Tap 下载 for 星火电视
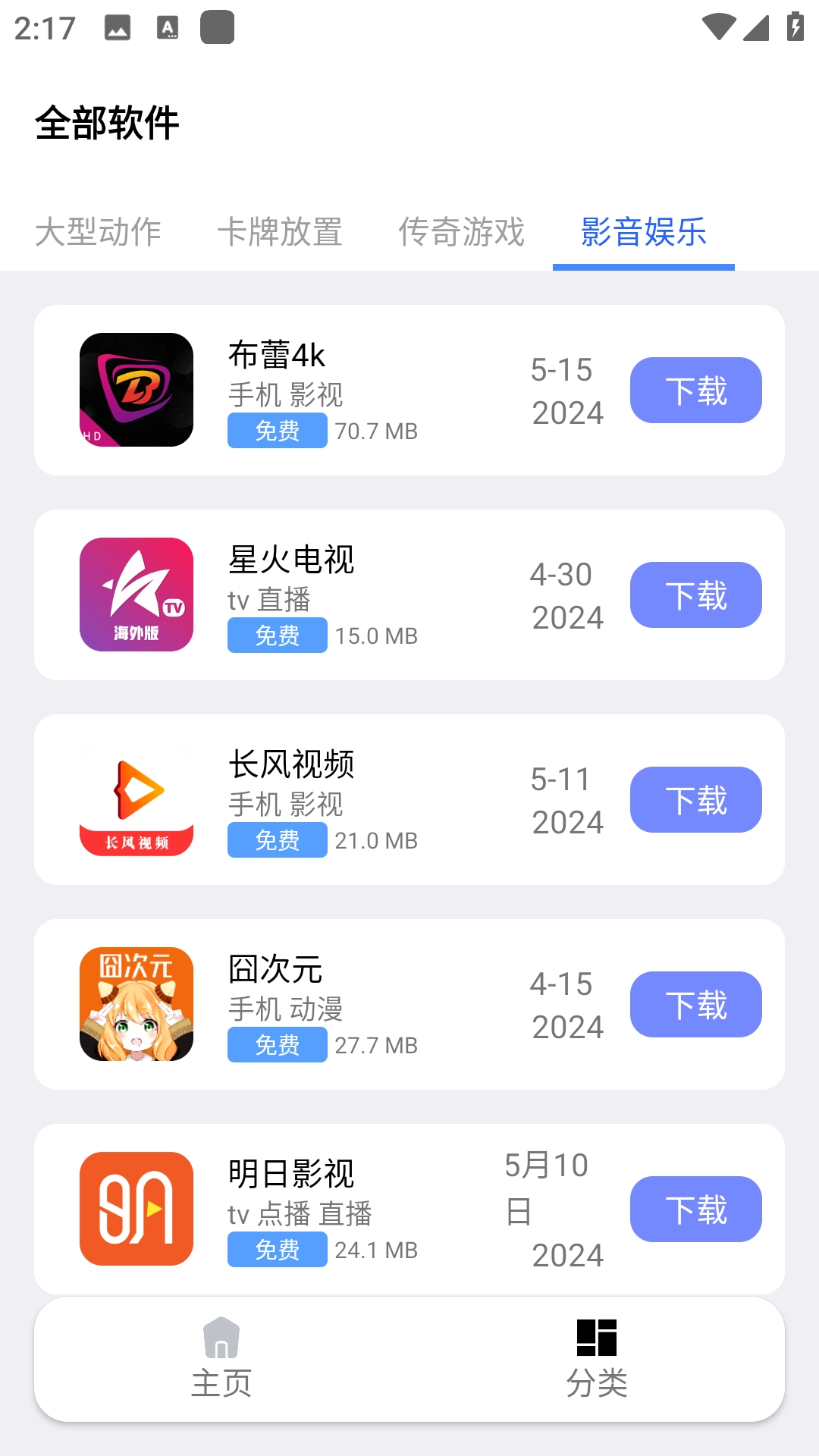This screenshot has width=819, height=1456. click(x=695, y=595)
